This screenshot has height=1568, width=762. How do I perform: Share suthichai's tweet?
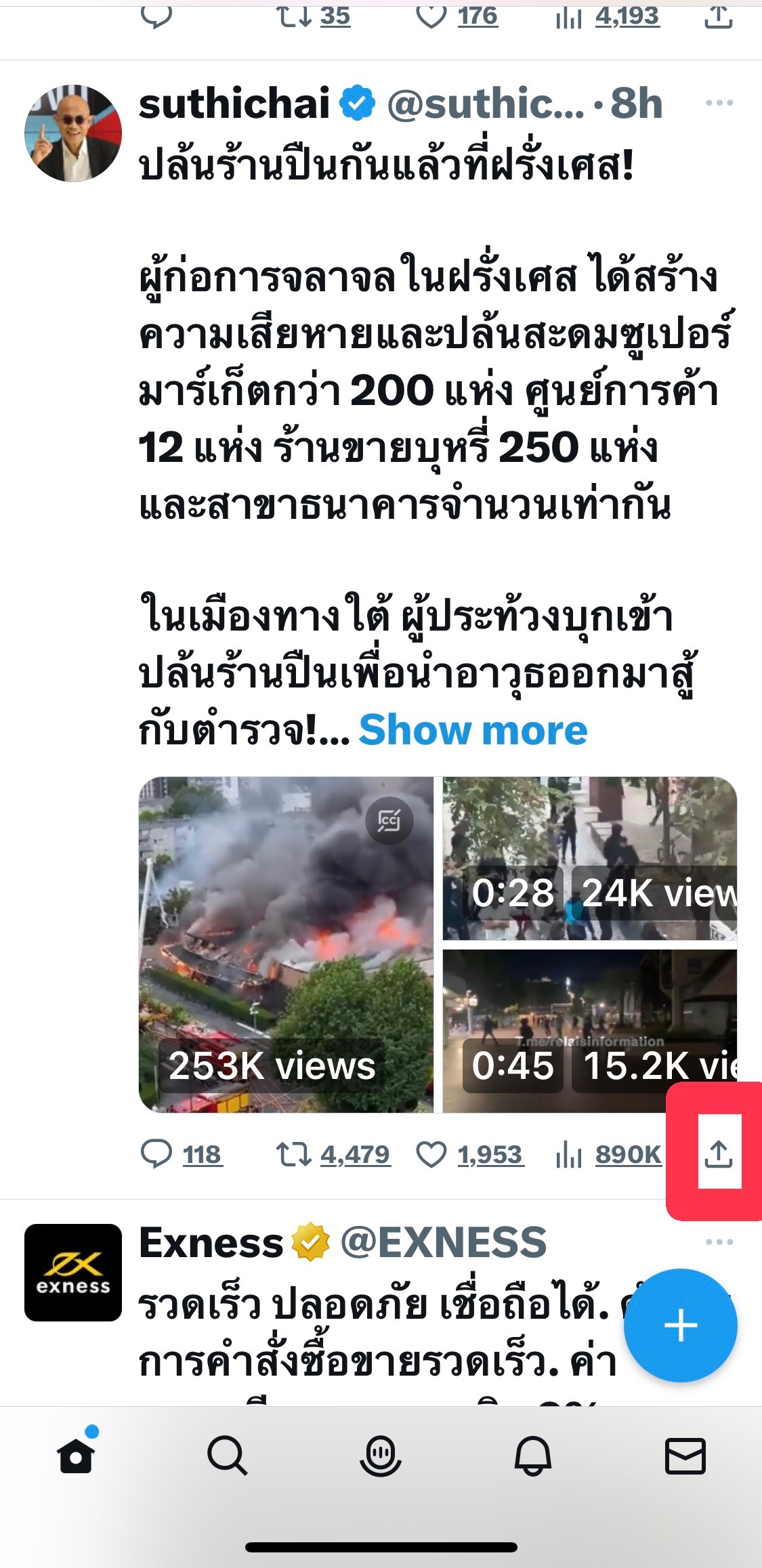pos(719,1153)
